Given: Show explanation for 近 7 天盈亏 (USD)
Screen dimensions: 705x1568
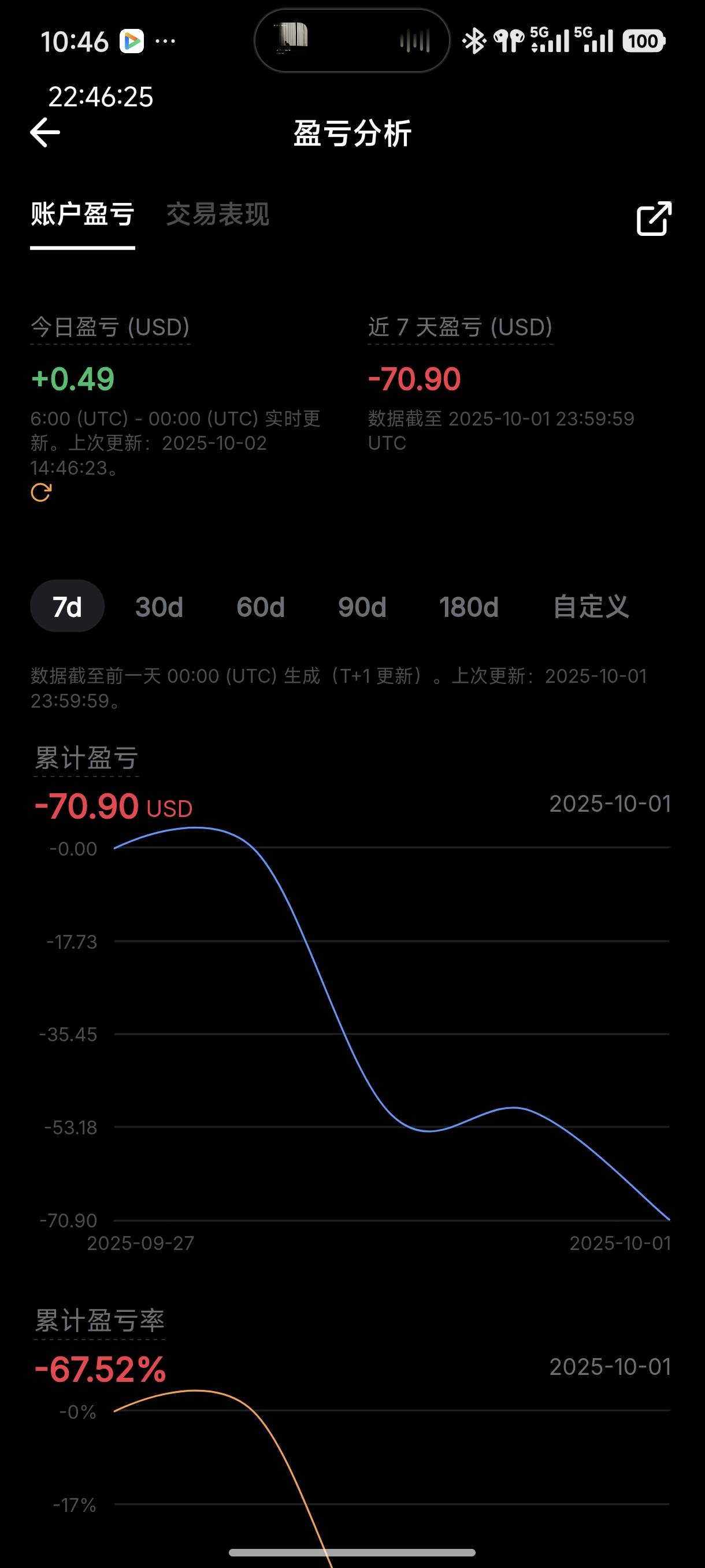Looking at the screenshot, I should tap(460, 327).
